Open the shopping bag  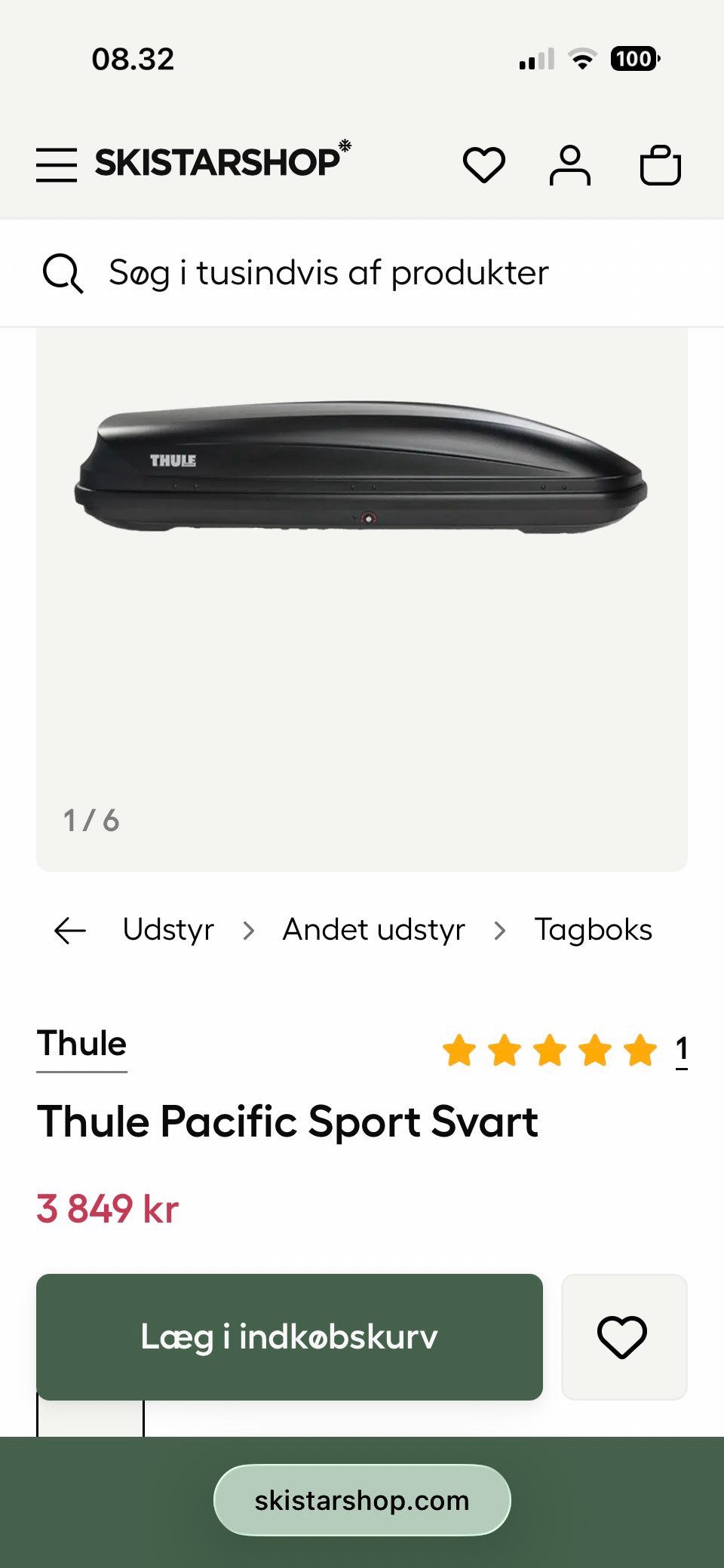pos(661,164)
